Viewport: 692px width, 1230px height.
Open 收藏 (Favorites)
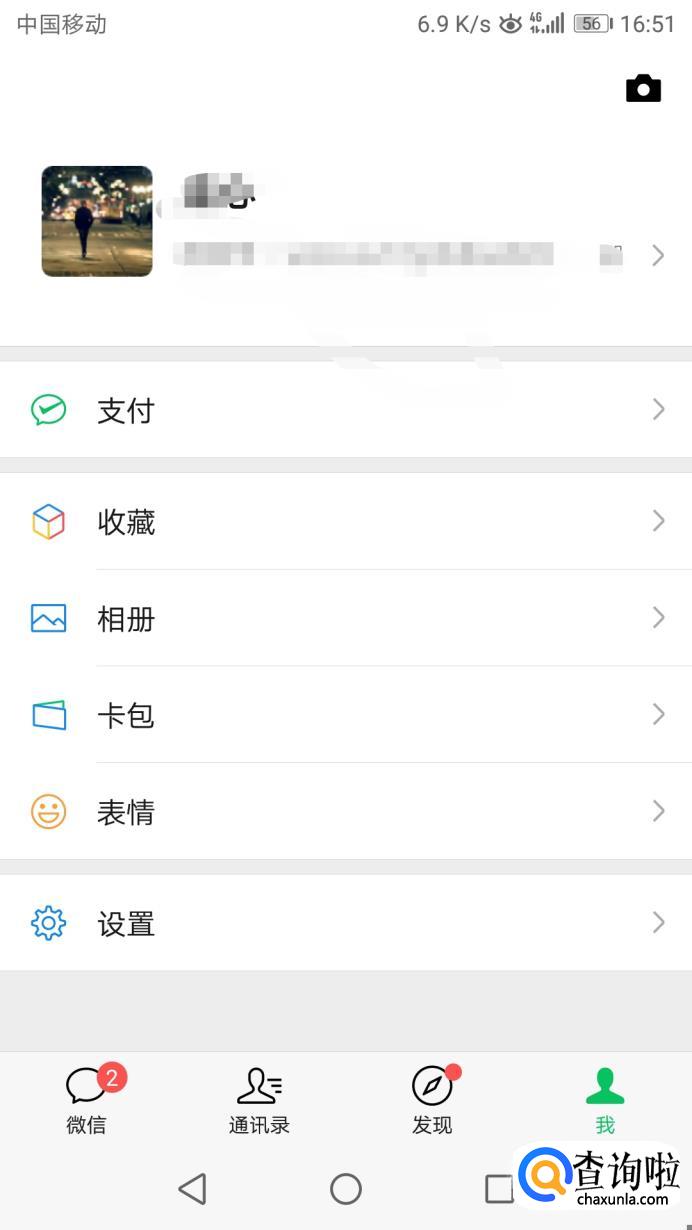(x=346, y=522)
